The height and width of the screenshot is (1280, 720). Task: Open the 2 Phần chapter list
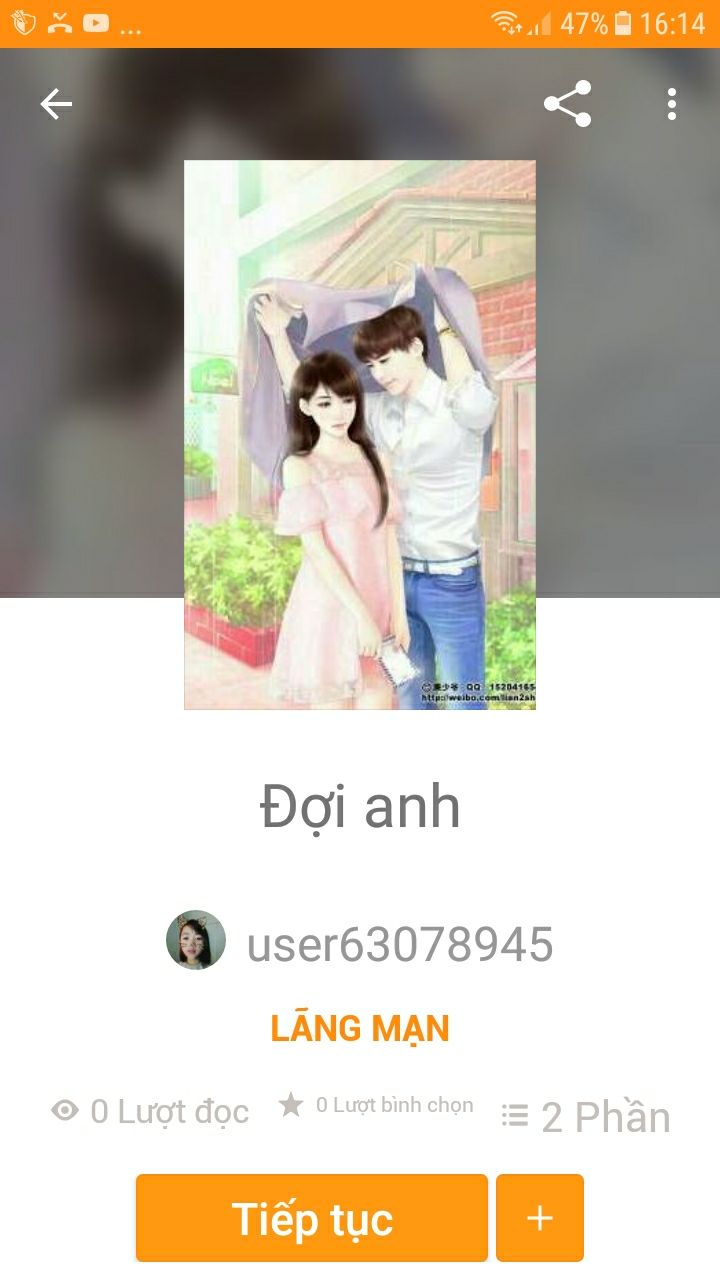click(586, 1116)
